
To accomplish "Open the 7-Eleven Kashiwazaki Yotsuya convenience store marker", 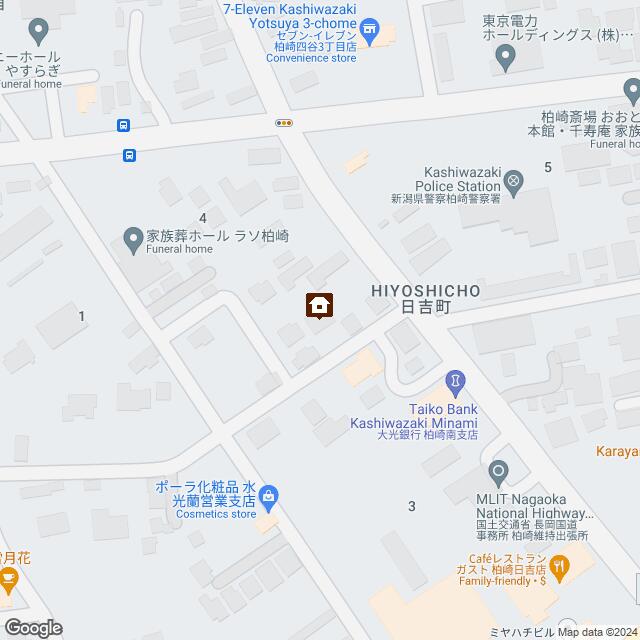I will pyautogui.click(x=370, y=30).
